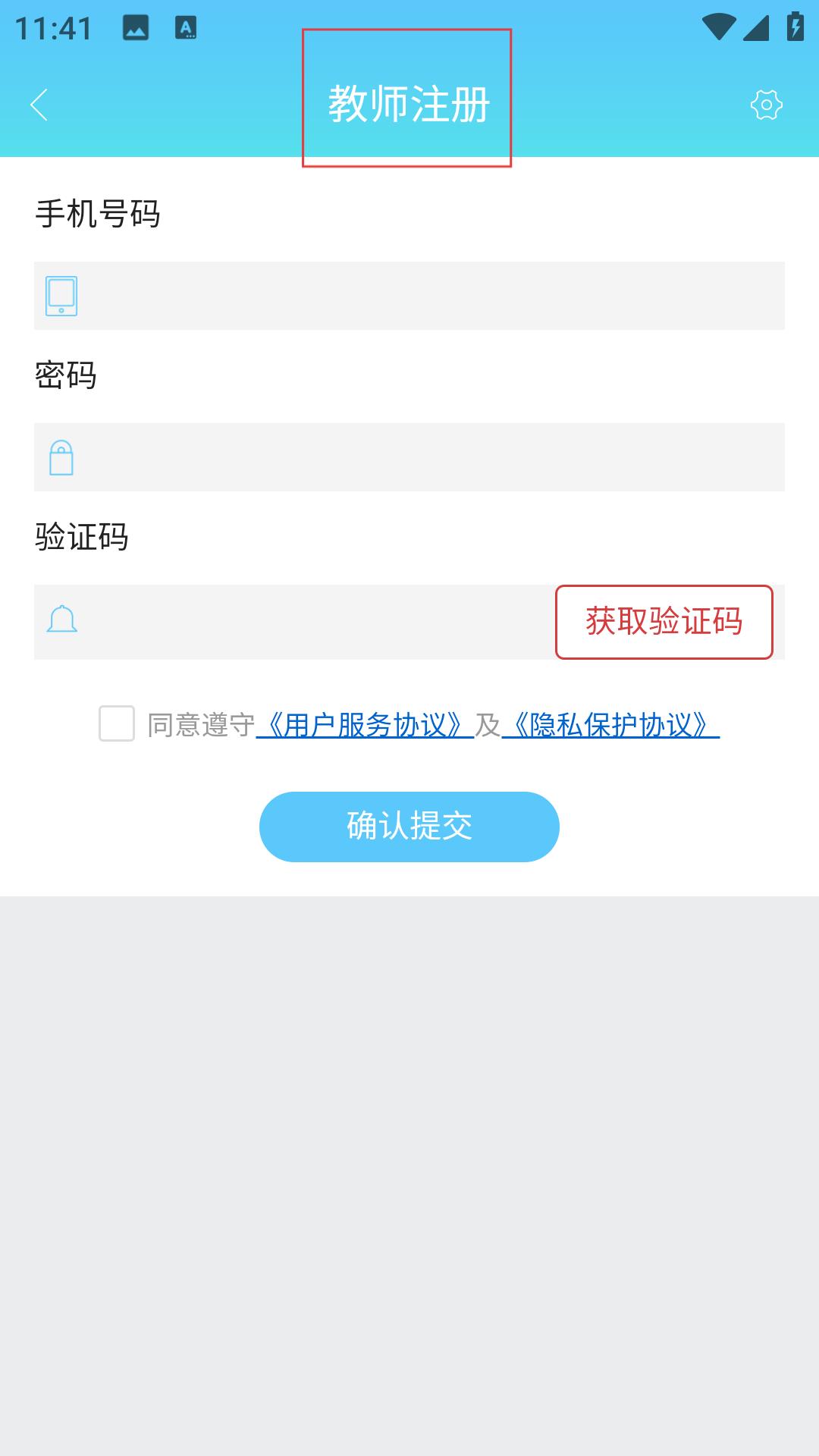Tap the 验证码 code input field
Image resolution: width=819 pixels, height=1456 pixels.
294,622
